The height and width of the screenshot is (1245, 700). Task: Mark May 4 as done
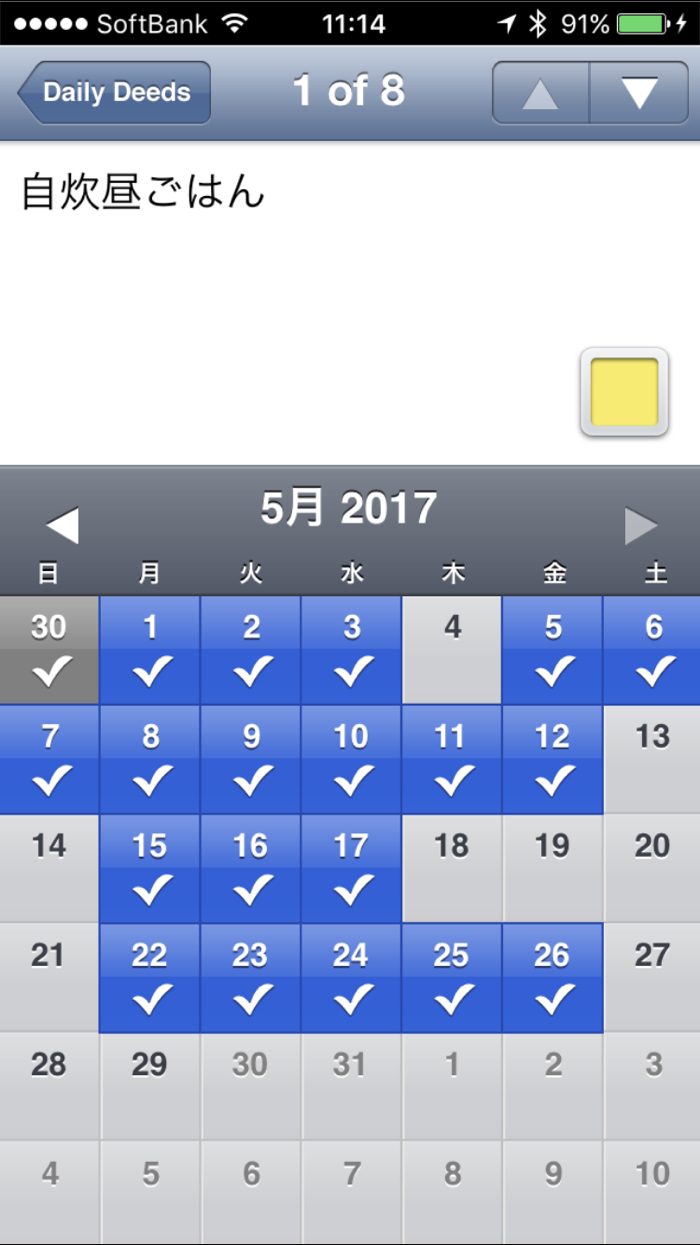[x=452, y=650]
